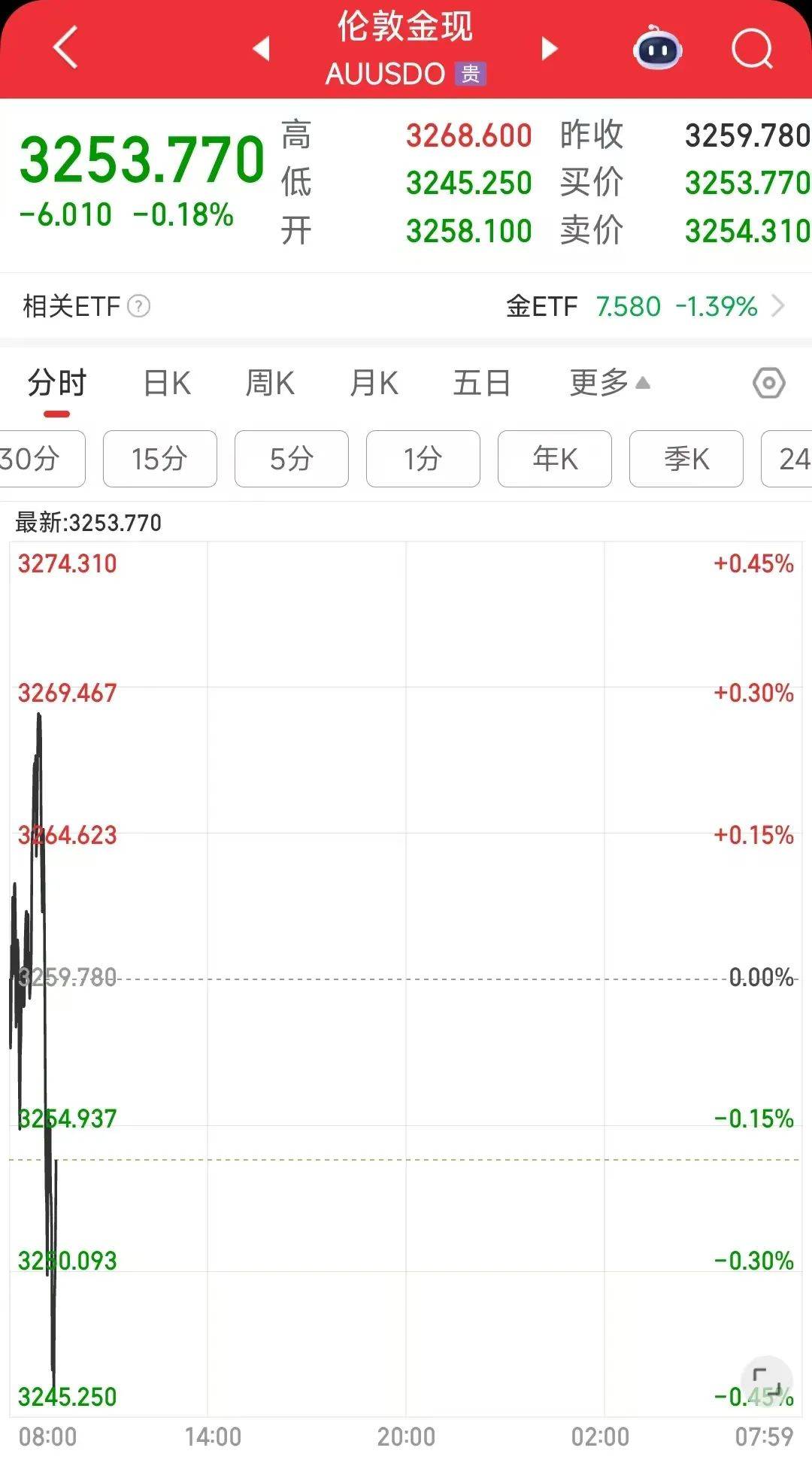Switch to the previous instrument with the left triangle

click(262, 49)
